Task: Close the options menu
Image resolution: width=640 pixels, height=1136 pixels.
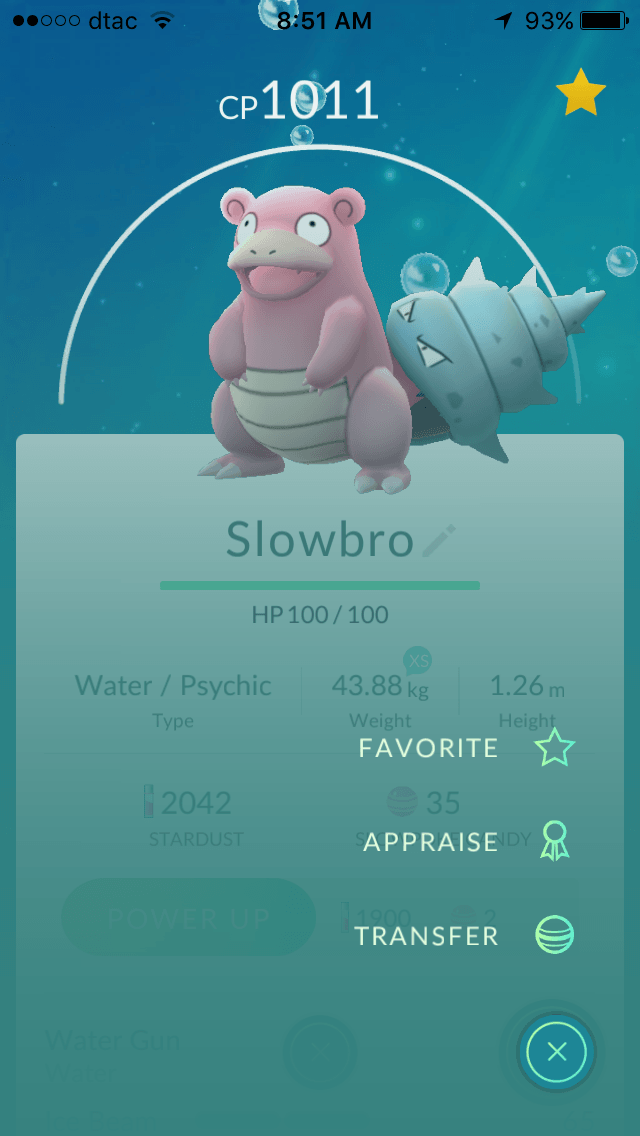Action: [557, 1051]
